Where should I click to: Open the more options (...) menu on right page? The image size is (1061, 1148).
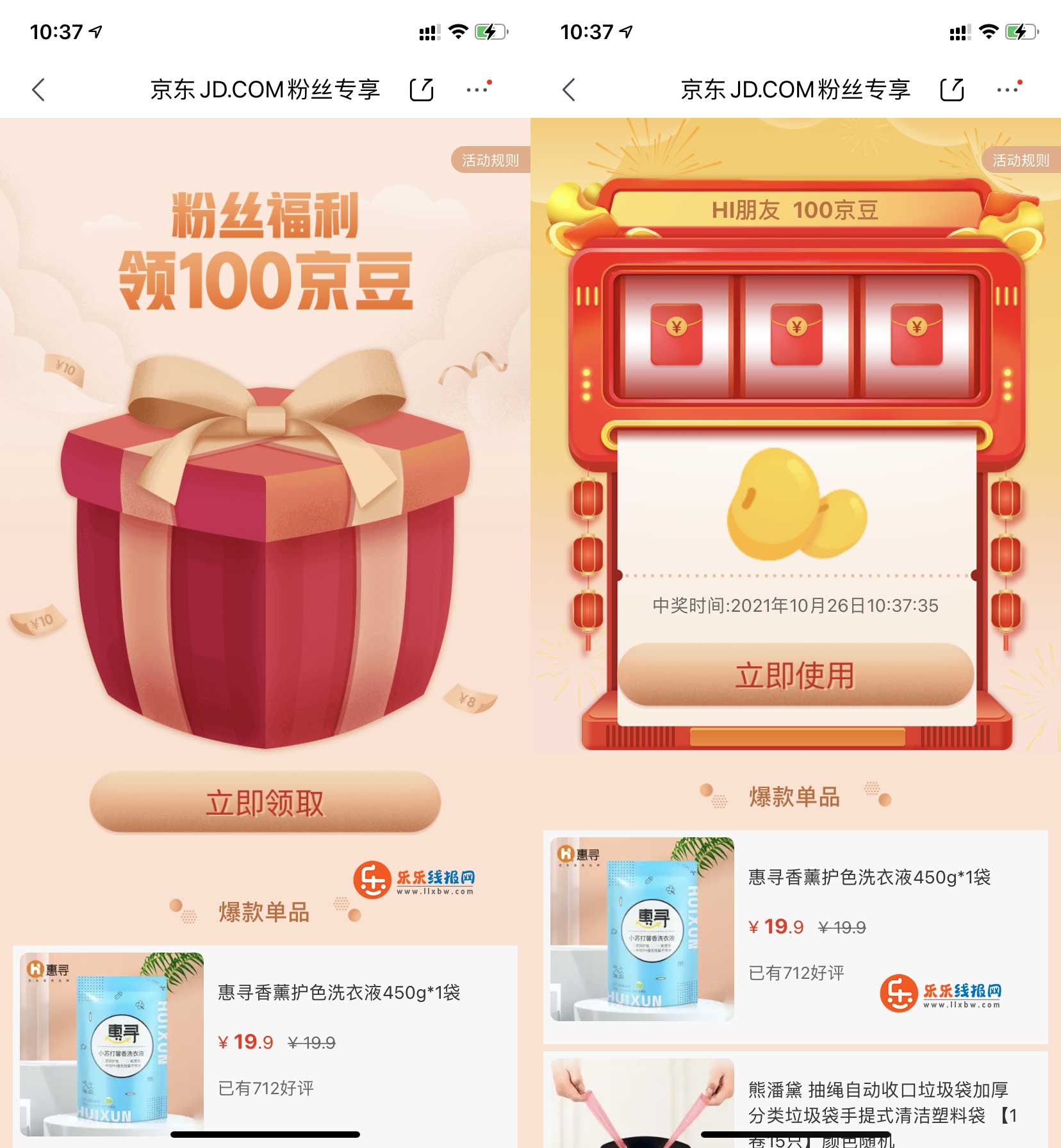(1007, 89)
